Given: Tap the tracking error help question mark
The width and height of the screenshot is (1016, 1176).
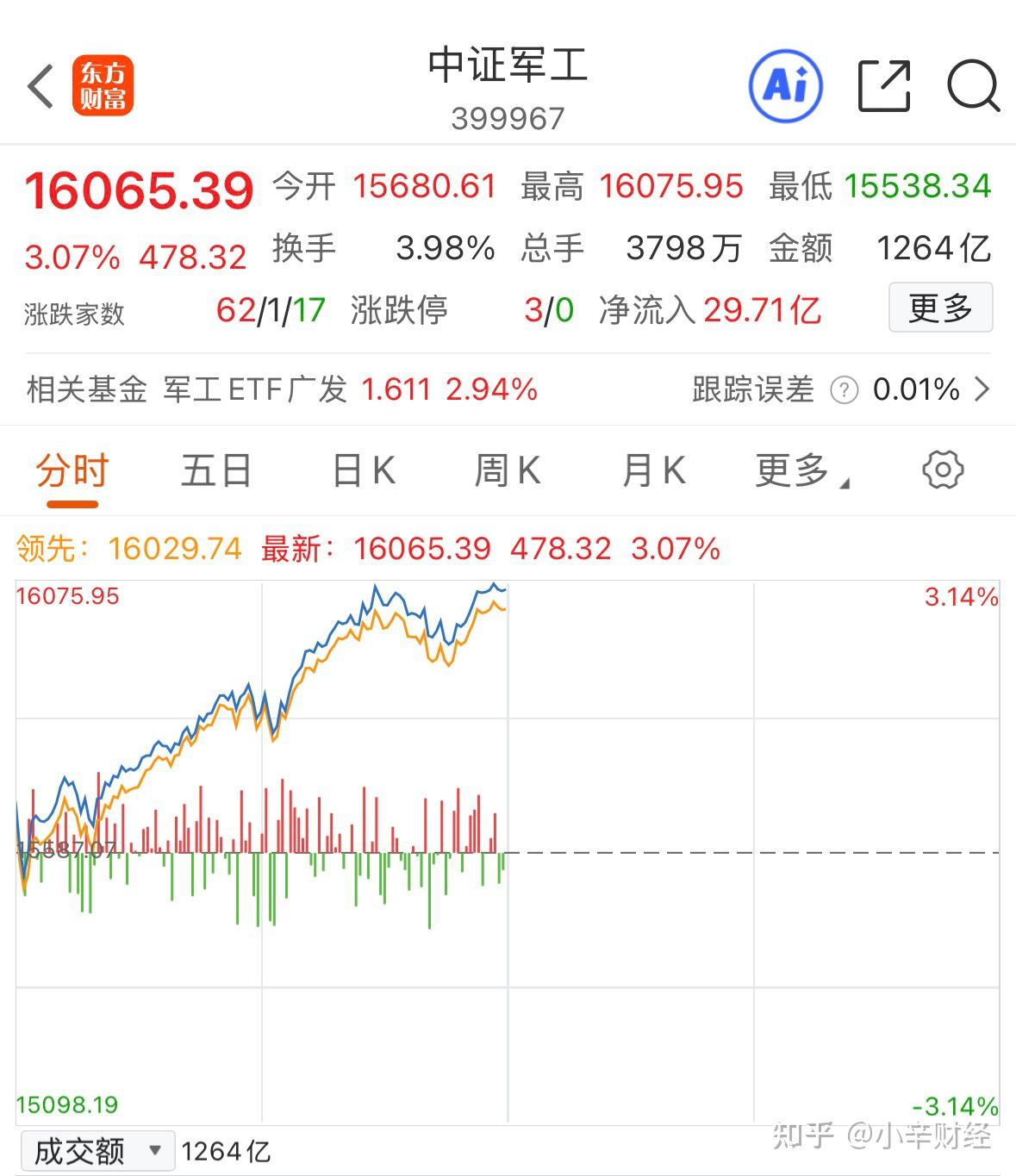Looking at the screenshot, I should pyautogui.click(x=842, y=390).
